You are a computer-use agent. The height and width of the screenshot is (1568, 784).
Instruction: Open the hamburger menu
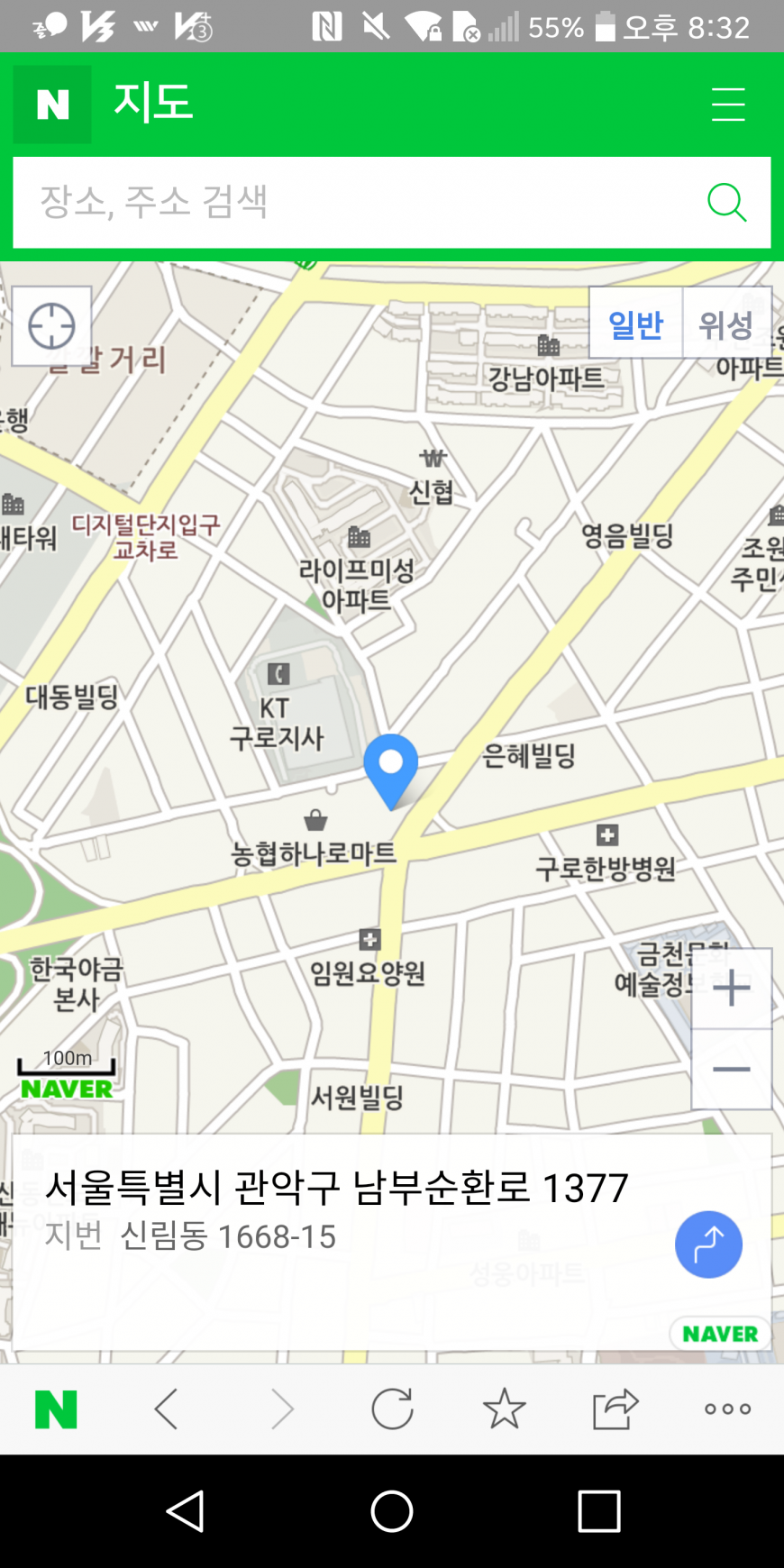click(x=727, y=105)
